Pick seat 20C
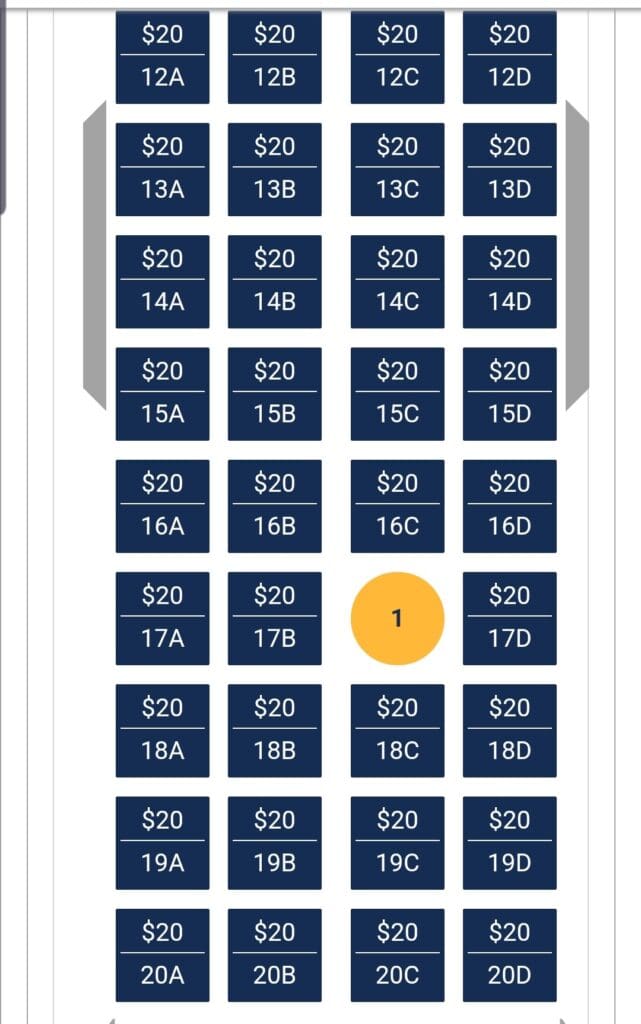This screenshot has width=641, height=1024. [397, 954]
